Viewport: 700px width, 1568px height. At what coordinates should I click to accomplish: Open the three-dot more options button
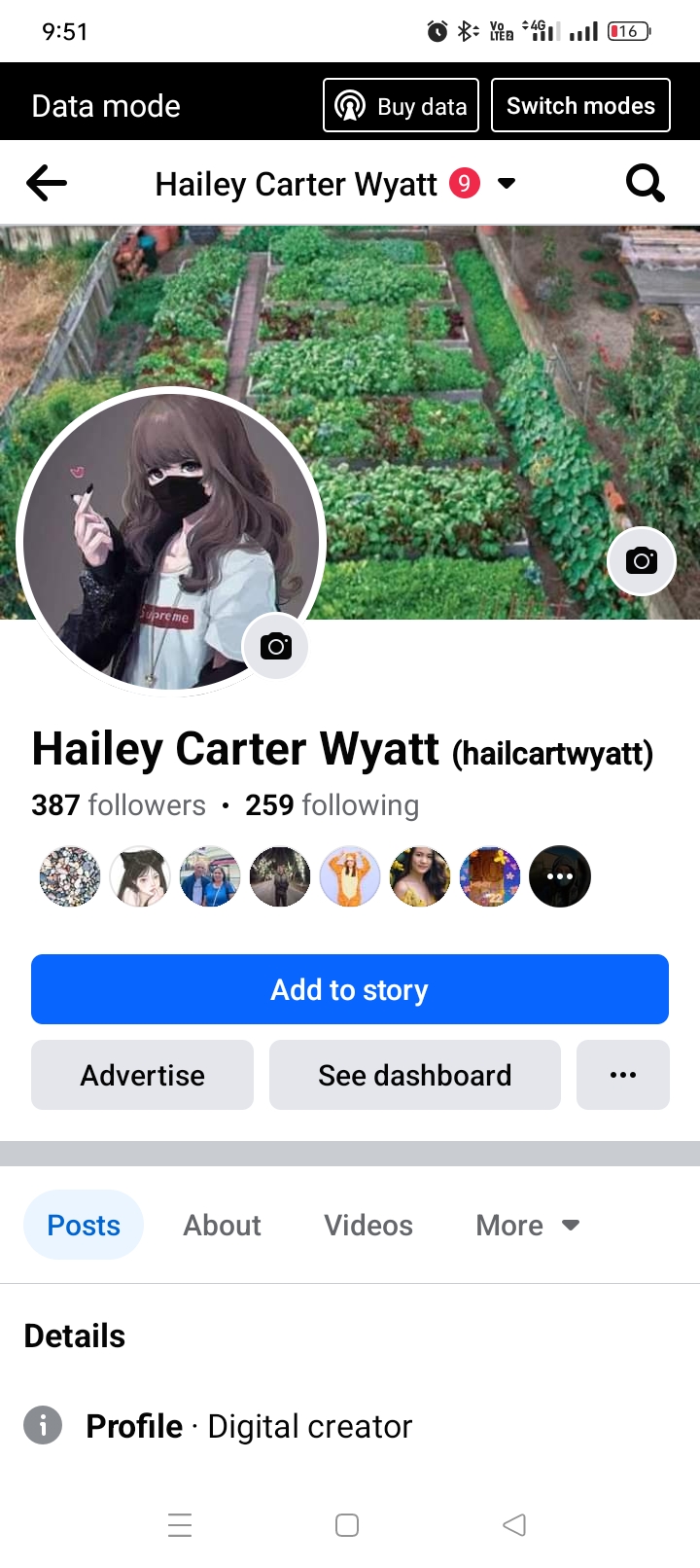point(623,1075)
